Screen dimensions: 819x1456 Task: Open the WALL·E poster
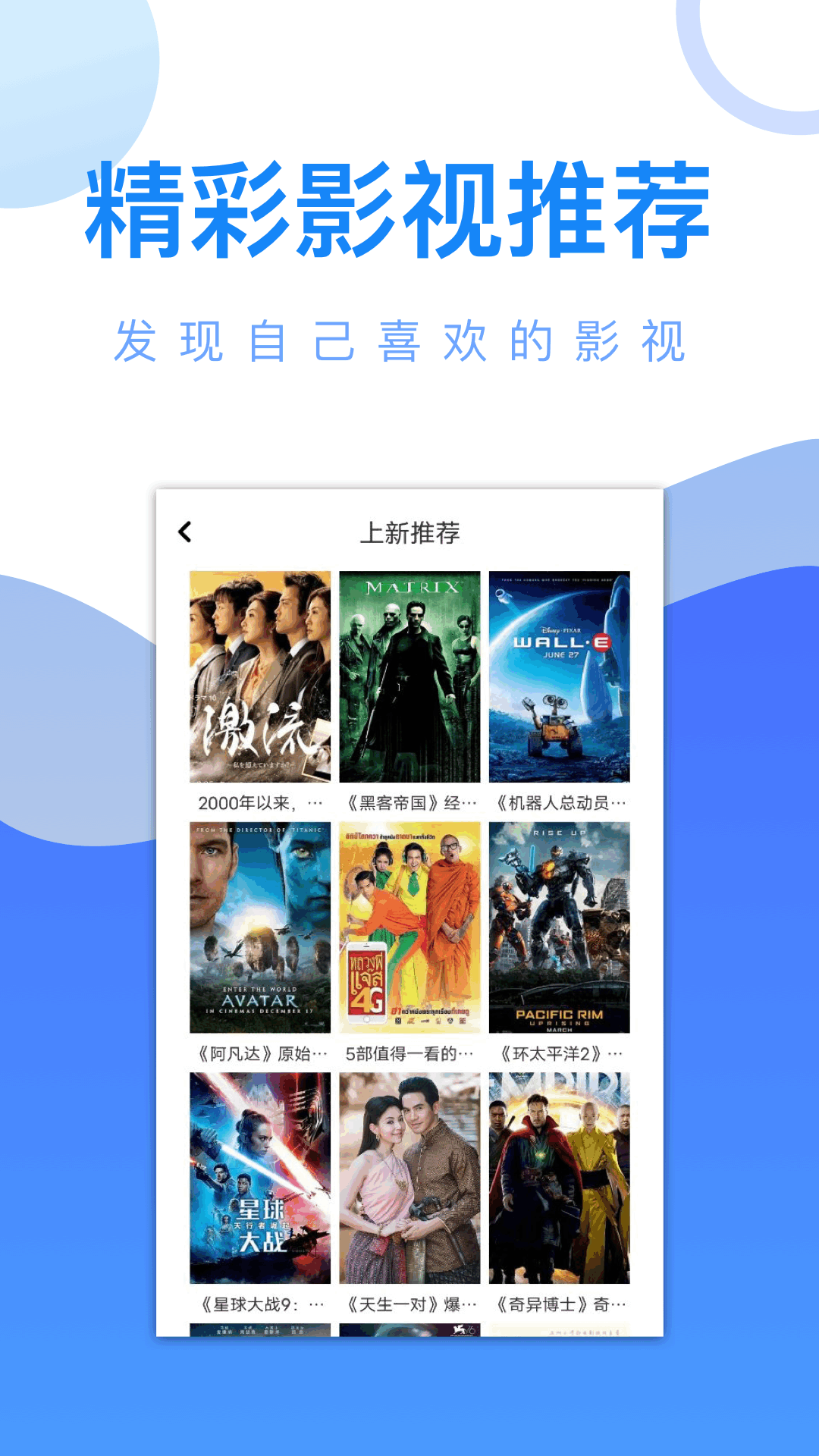pyautogui.click(x=558, y=677)
